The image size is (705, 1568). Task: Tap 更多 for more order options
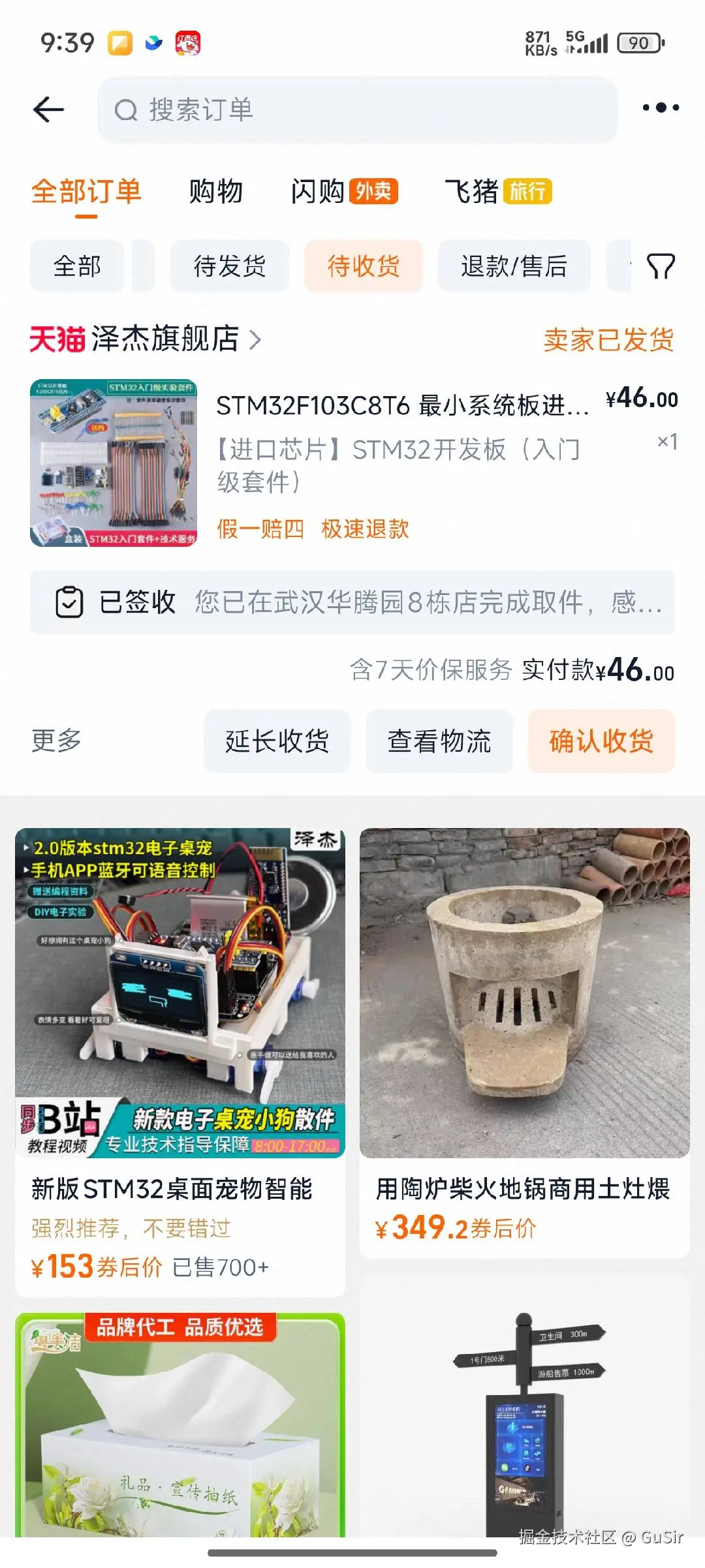tap(56, 741)
